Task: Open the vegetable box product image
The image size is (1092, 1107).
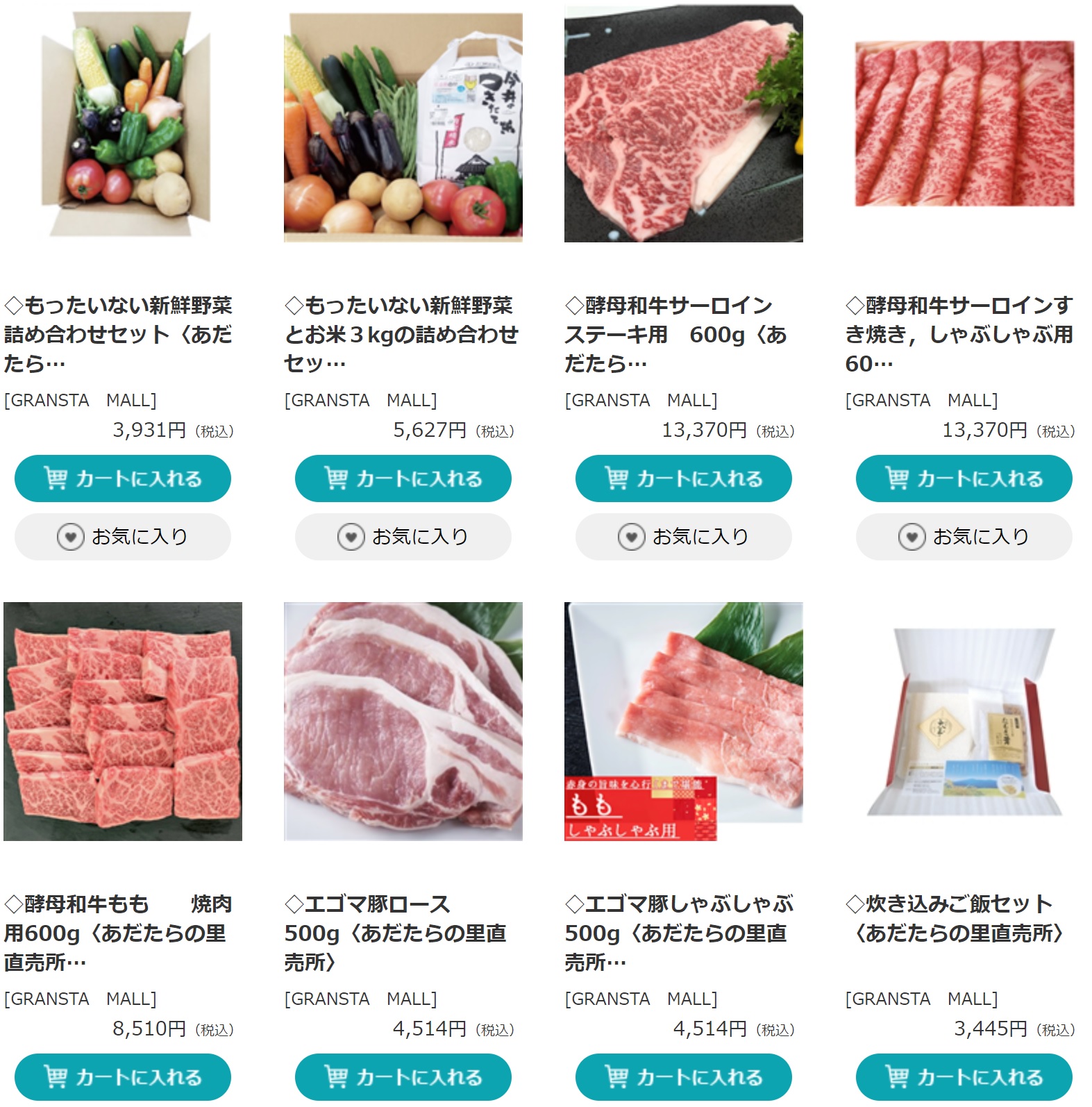Action: tap(123, 124)
